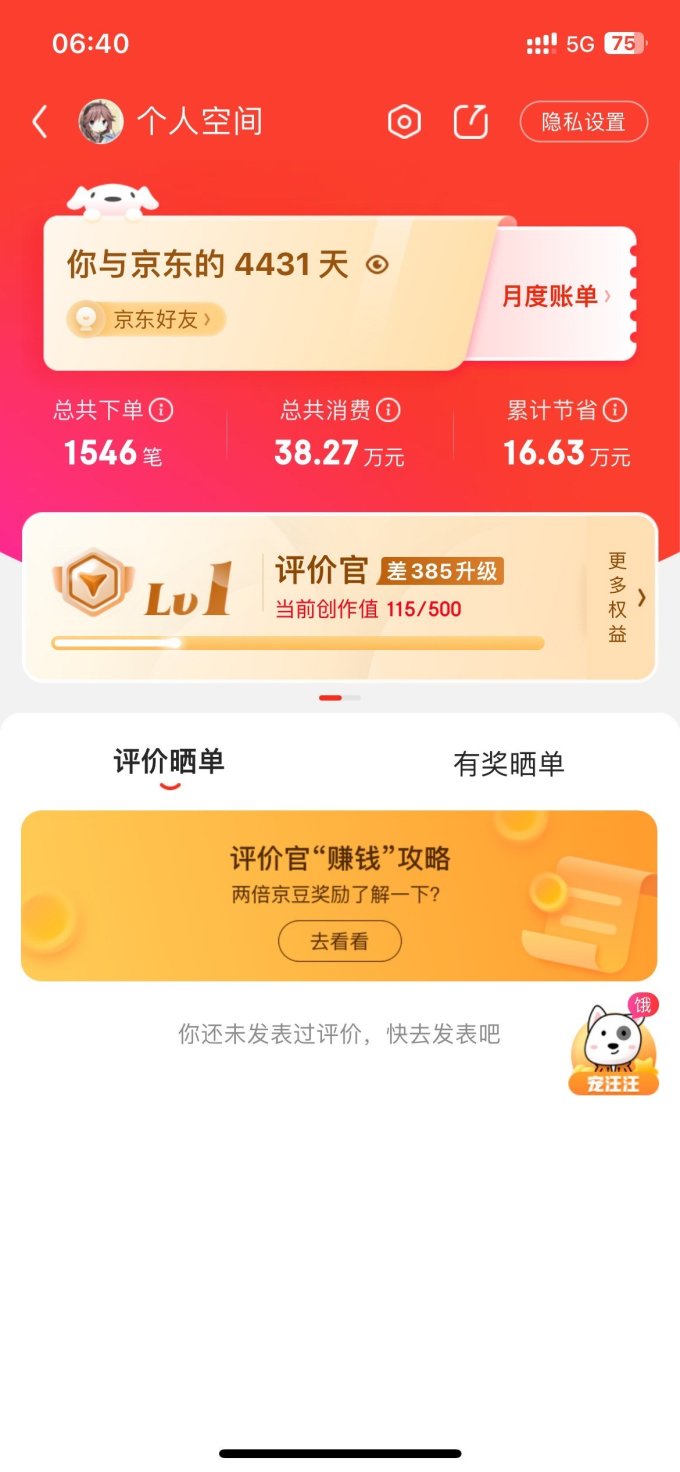Open the 评价官 Lv1 level card
Image resolution: width=680 pixels, height=1472 pixels.
coord(300,597)
